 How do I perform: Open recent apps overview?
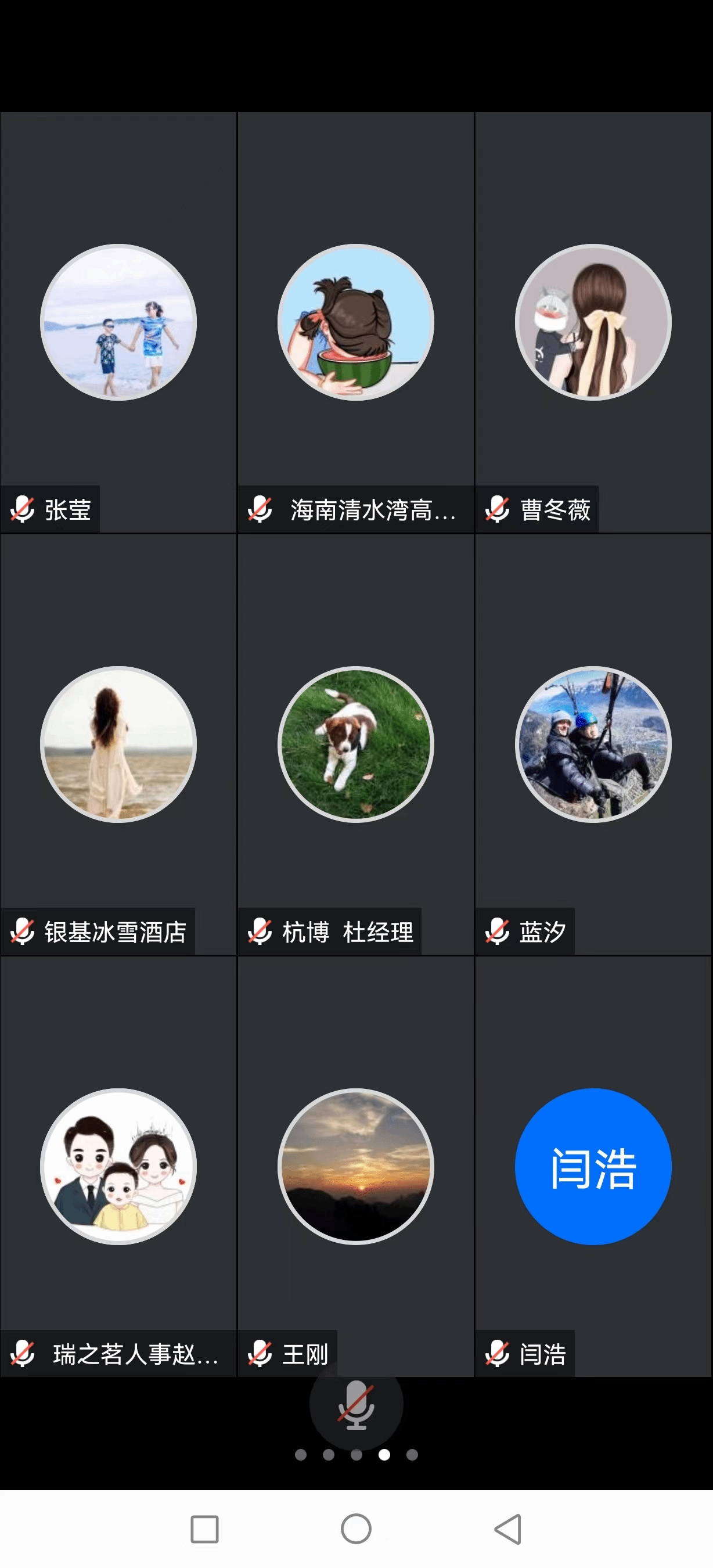pos(204,1529)
